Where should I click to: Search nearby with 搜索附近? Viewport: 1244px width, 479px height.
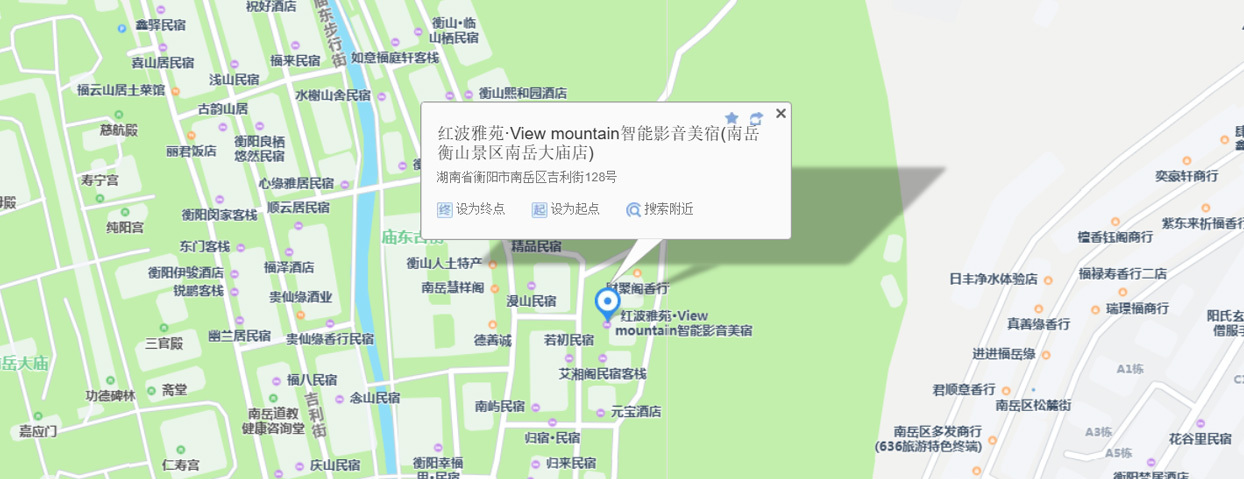point(660,209)
